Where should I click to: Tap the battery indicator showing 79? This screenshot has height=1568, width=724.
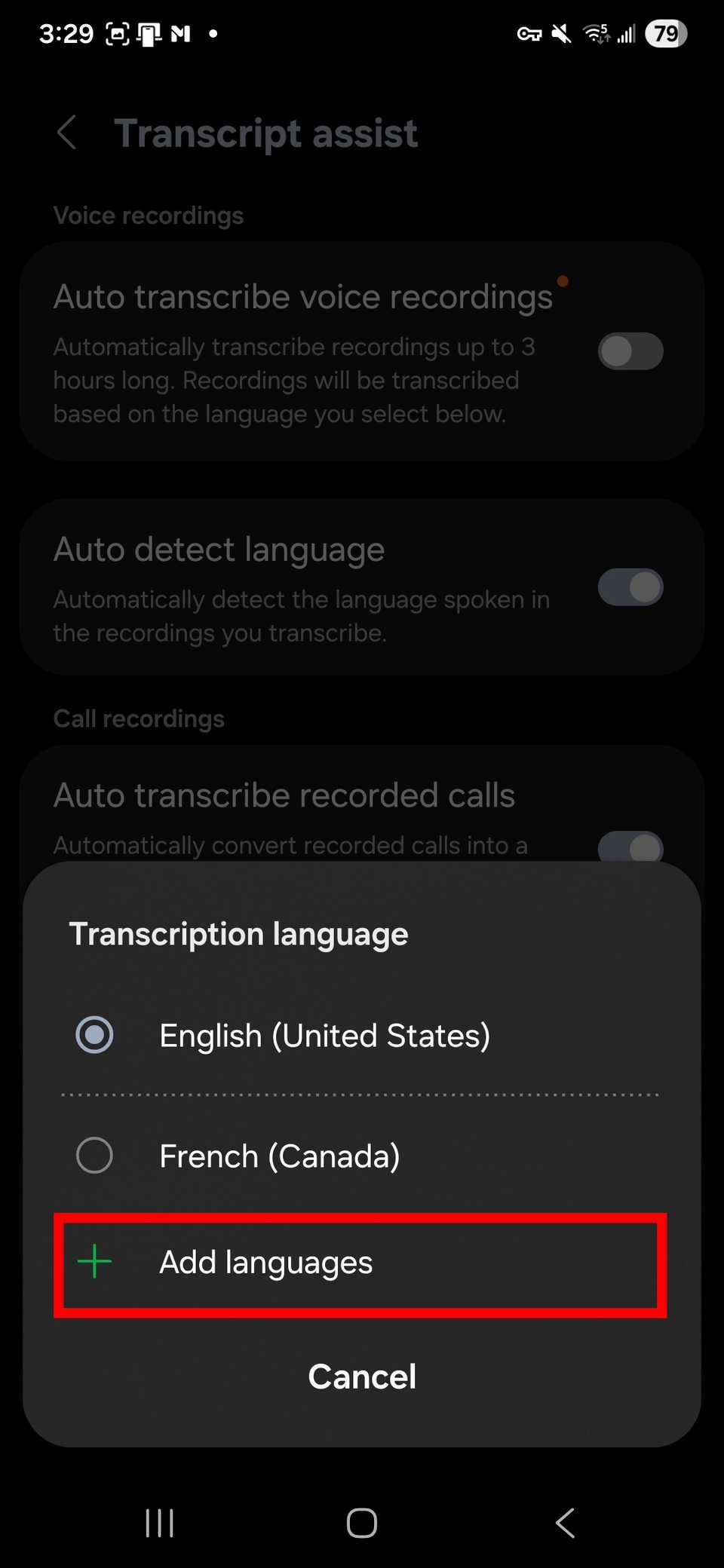click(x=664, y=33)
